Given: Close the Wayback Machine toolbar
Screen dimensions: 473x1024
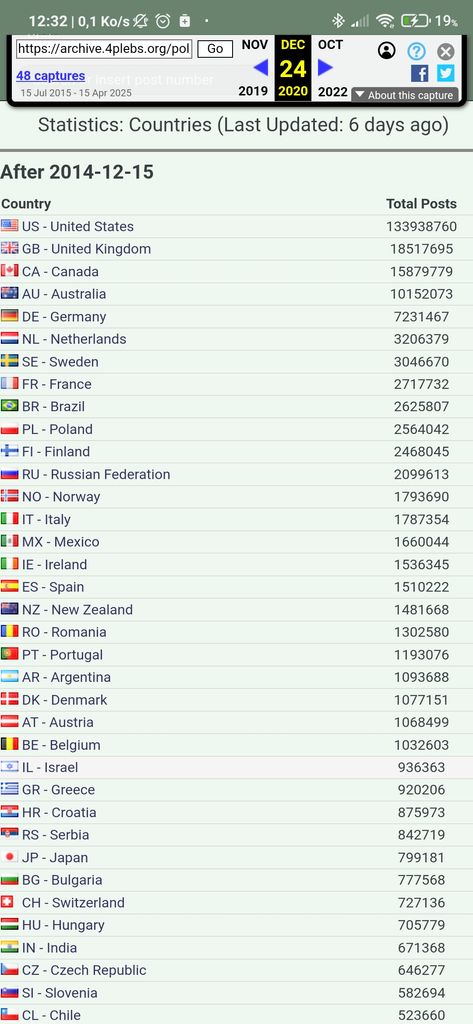Looking at the screenshot, I should point(446,52).
